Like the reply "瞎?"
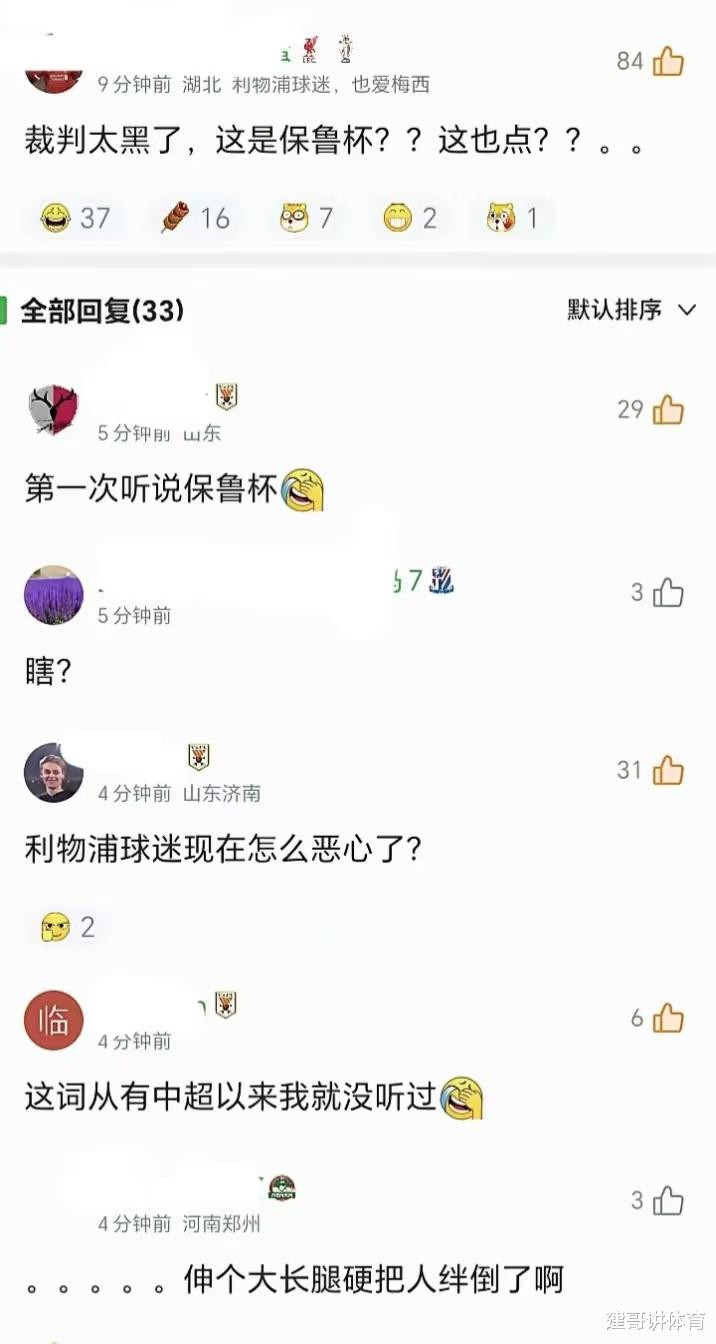 [668, 594]
